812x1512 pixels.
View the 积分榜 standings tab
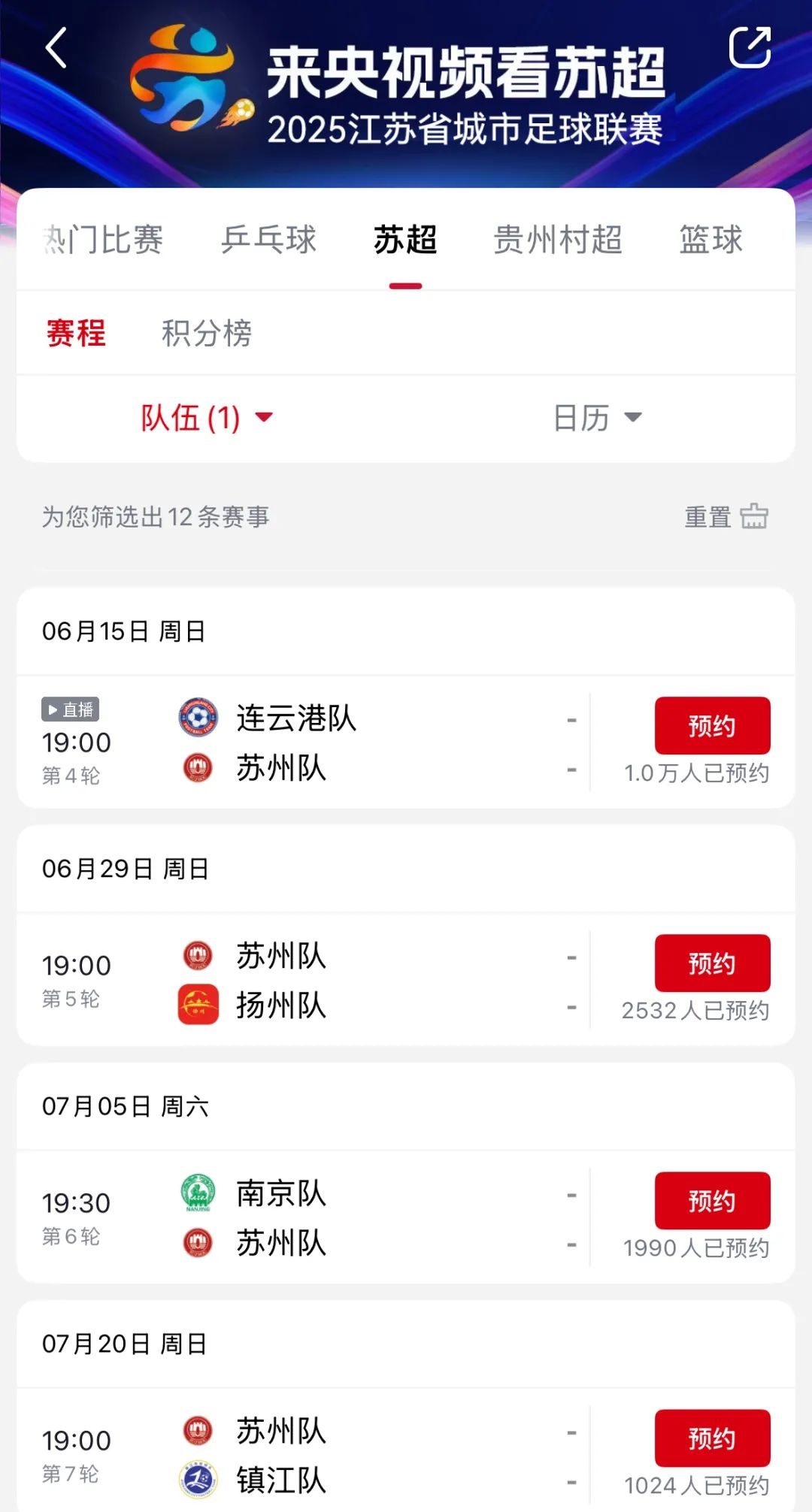pos(207,333)
